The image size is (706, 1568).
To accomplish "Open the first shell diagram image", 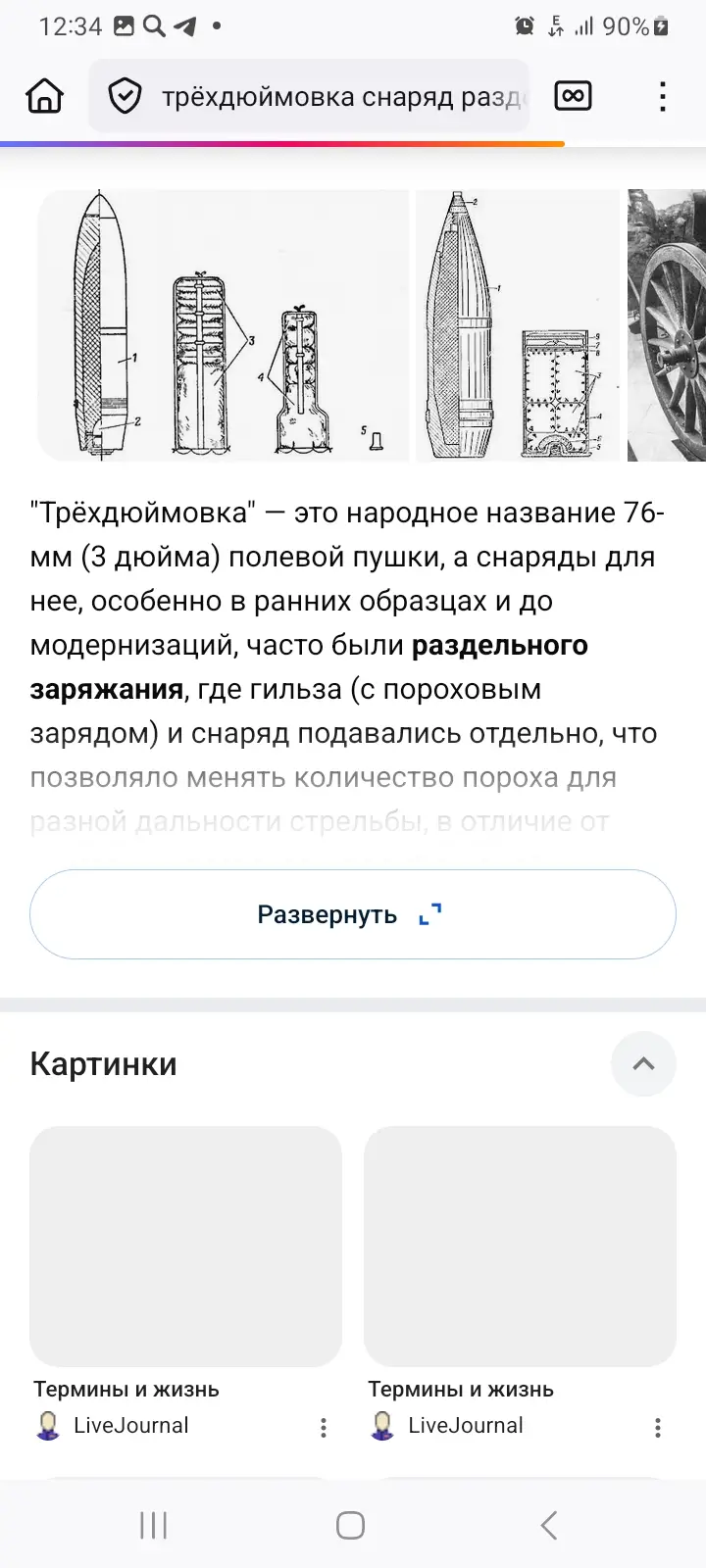I will 224,324.
